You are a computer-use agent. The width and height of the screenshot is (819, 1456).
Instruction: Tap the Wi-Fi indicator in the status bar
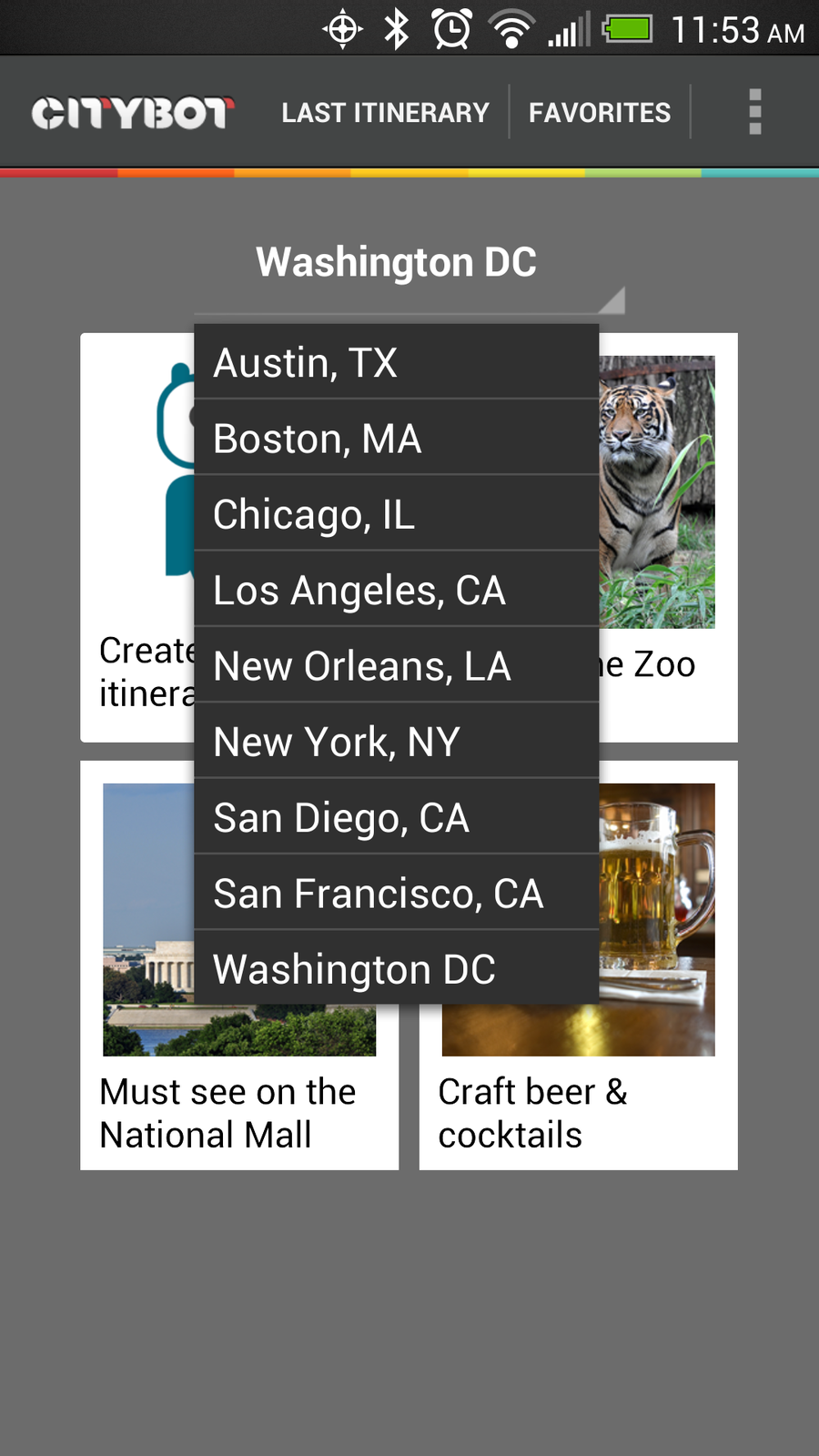(510, 27)
